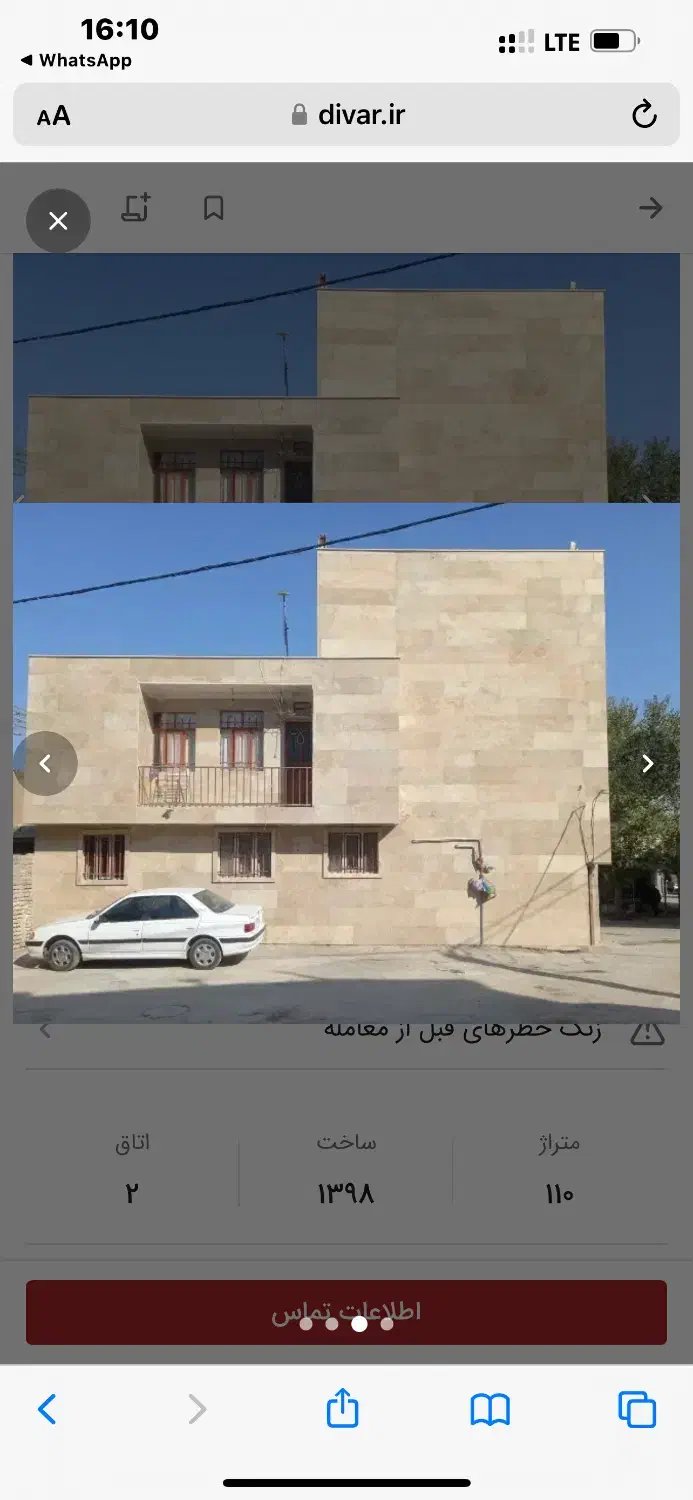Screen dimensions: 693x1500
Task: Show all open Safari tabs
Action: tap(637, 1409)
